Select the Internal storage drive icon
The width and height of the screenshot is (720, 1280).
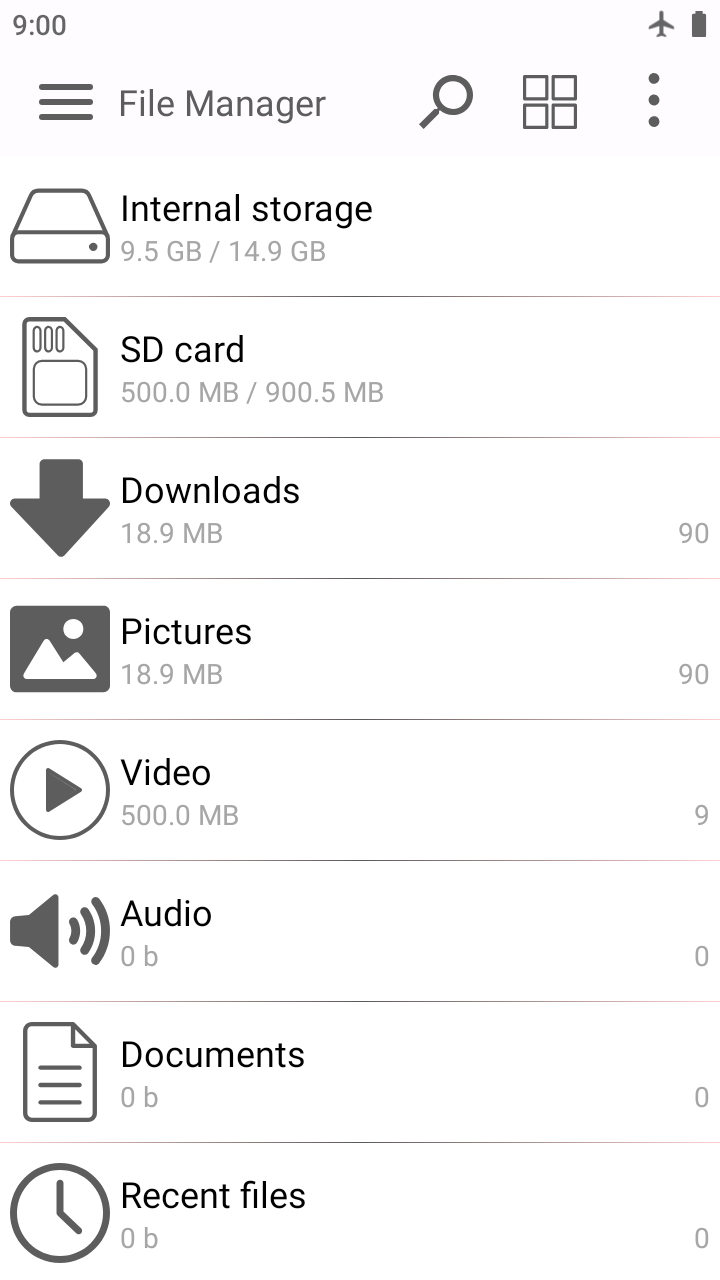tap(59, 226)
